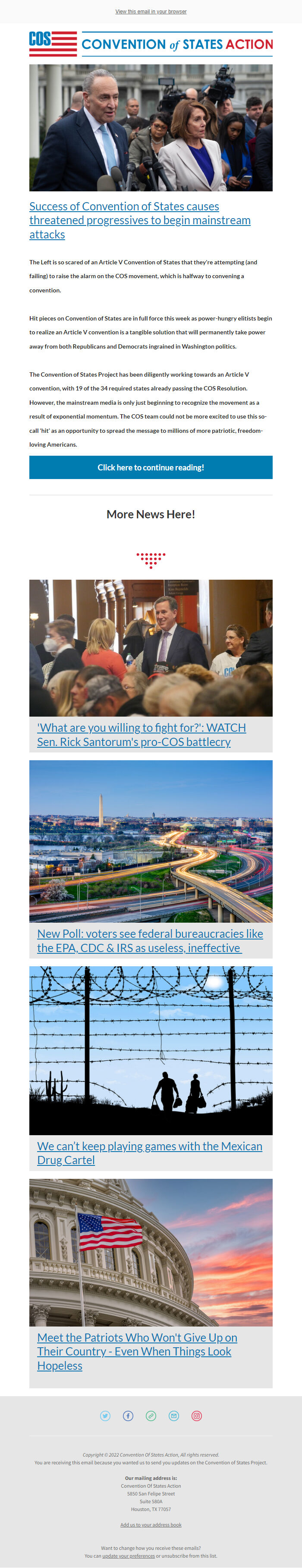302x1568 pixels.
Task: Open the 'update your preferences' link
Action: 128,1555
